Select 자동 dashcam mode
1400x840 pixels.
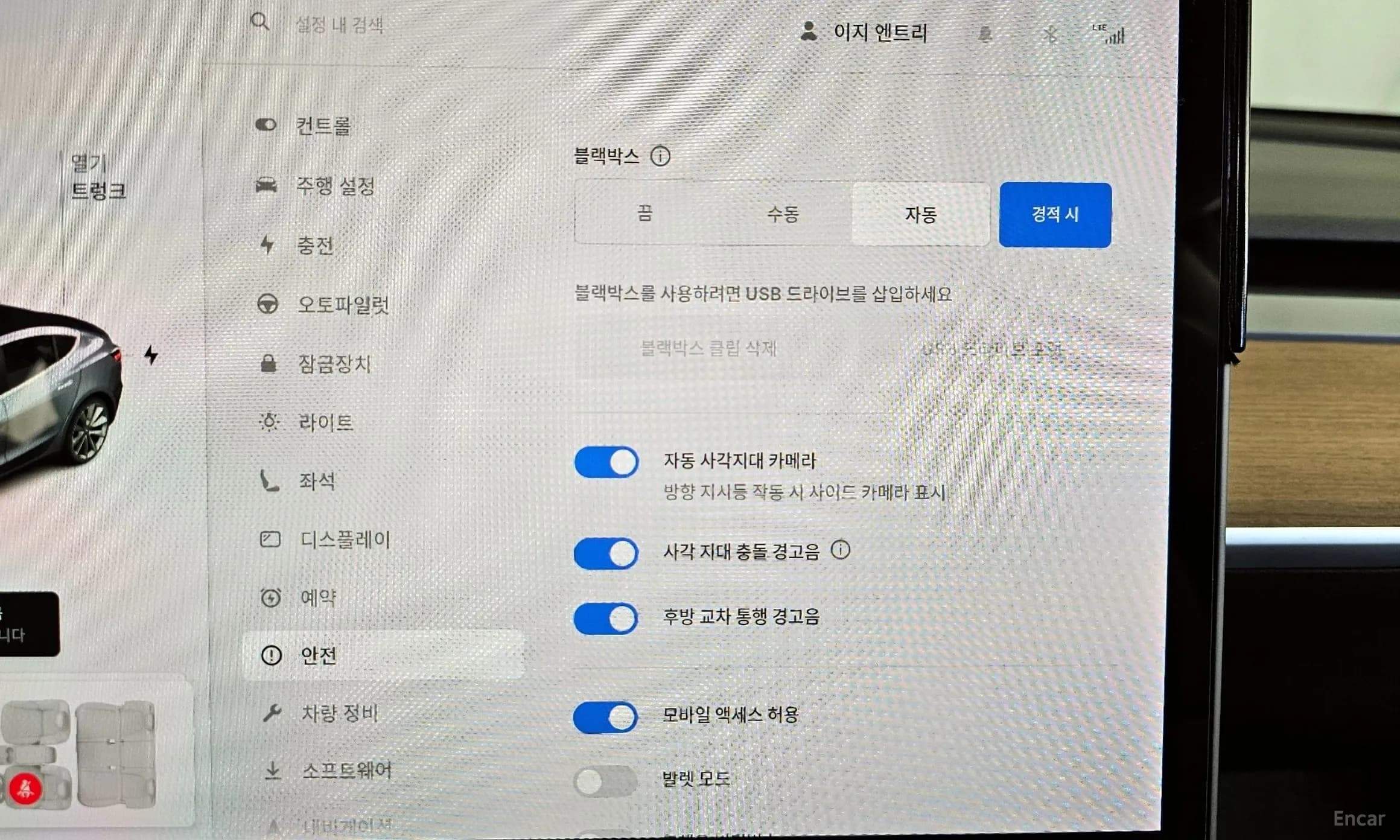tap(920, 214)
